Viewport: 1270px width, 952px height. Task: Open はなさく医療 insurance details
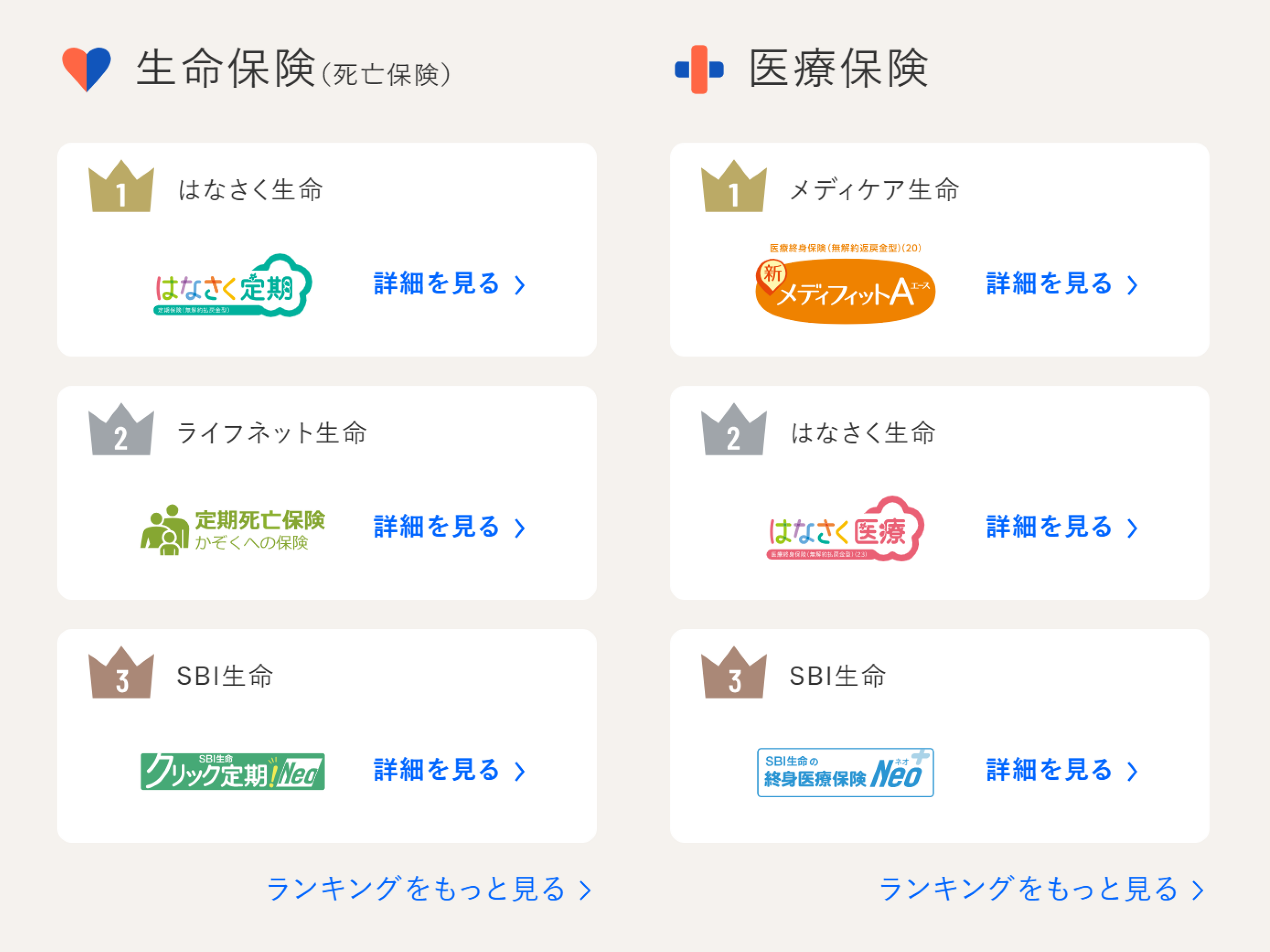(1062, 527)
